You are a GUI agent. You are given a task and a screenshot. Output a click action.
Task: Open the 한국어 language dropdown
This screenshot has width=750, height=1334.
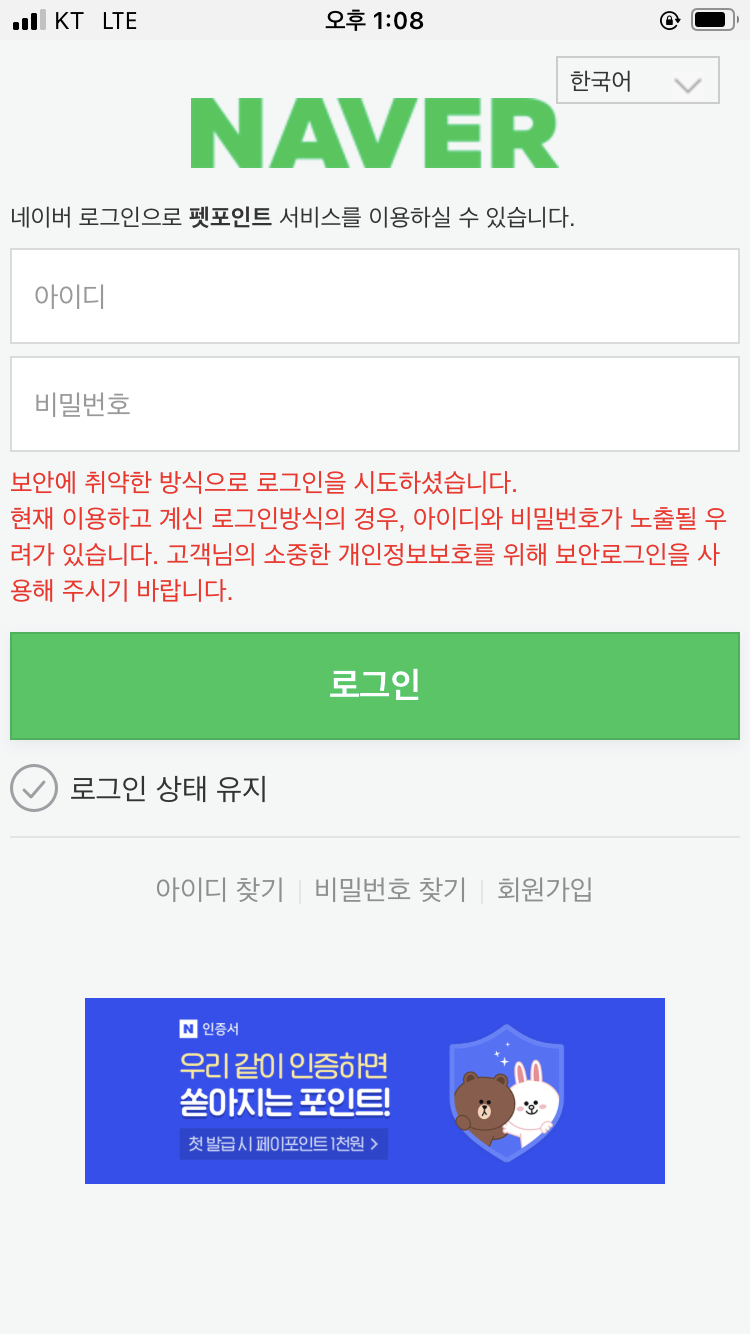coord(638,81)
